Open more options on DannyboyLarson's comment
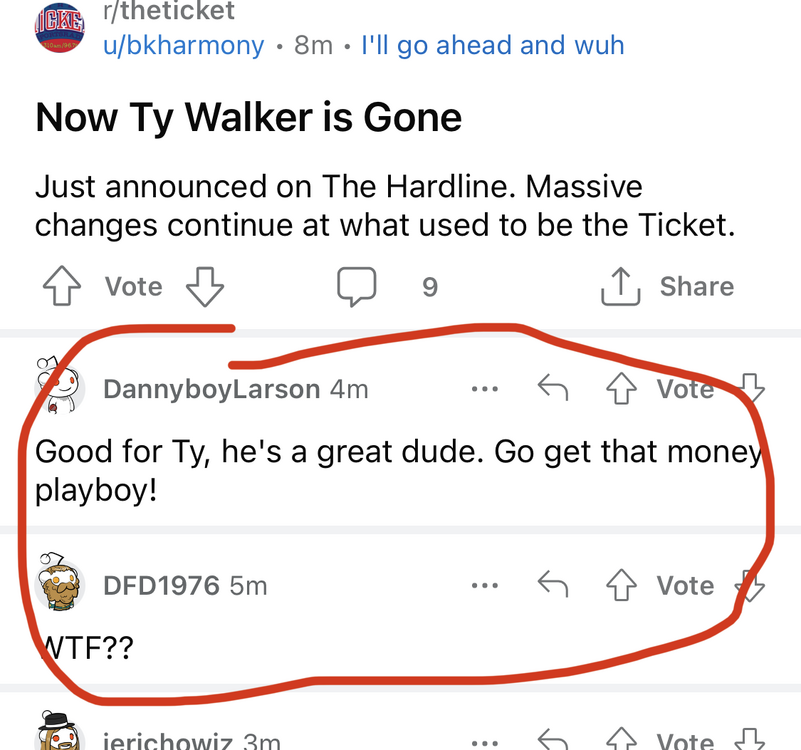The image size is (801, 750). click(x=485, y=388)
